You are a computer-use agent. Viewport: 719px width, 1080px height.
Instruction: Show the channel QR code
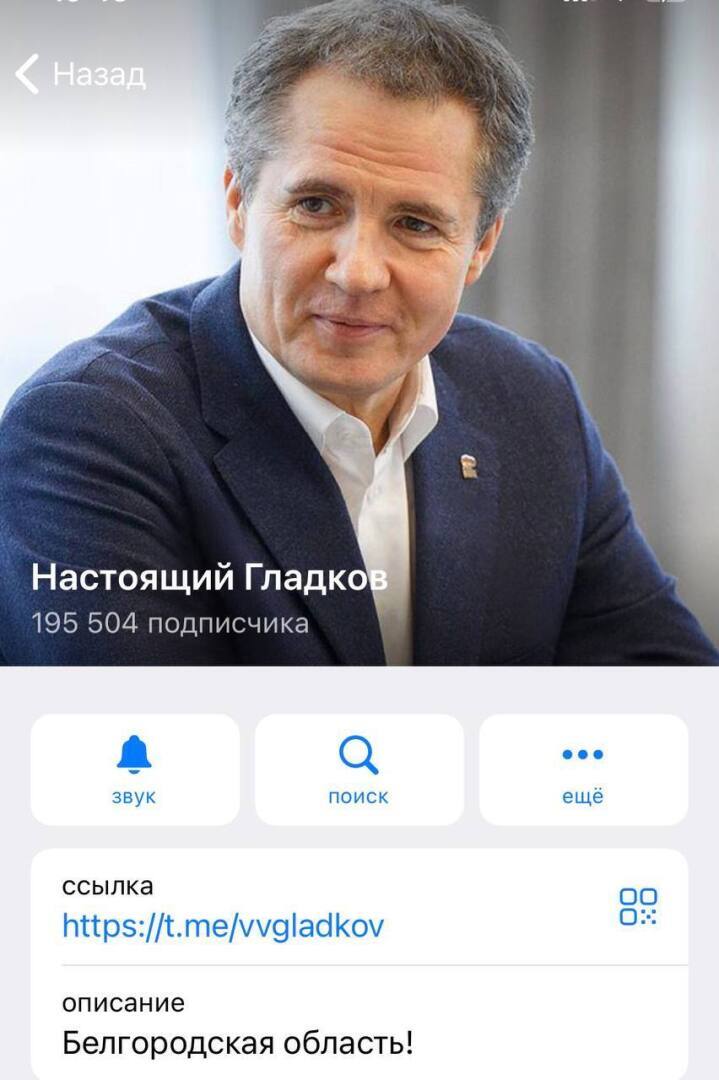[638, 907]
